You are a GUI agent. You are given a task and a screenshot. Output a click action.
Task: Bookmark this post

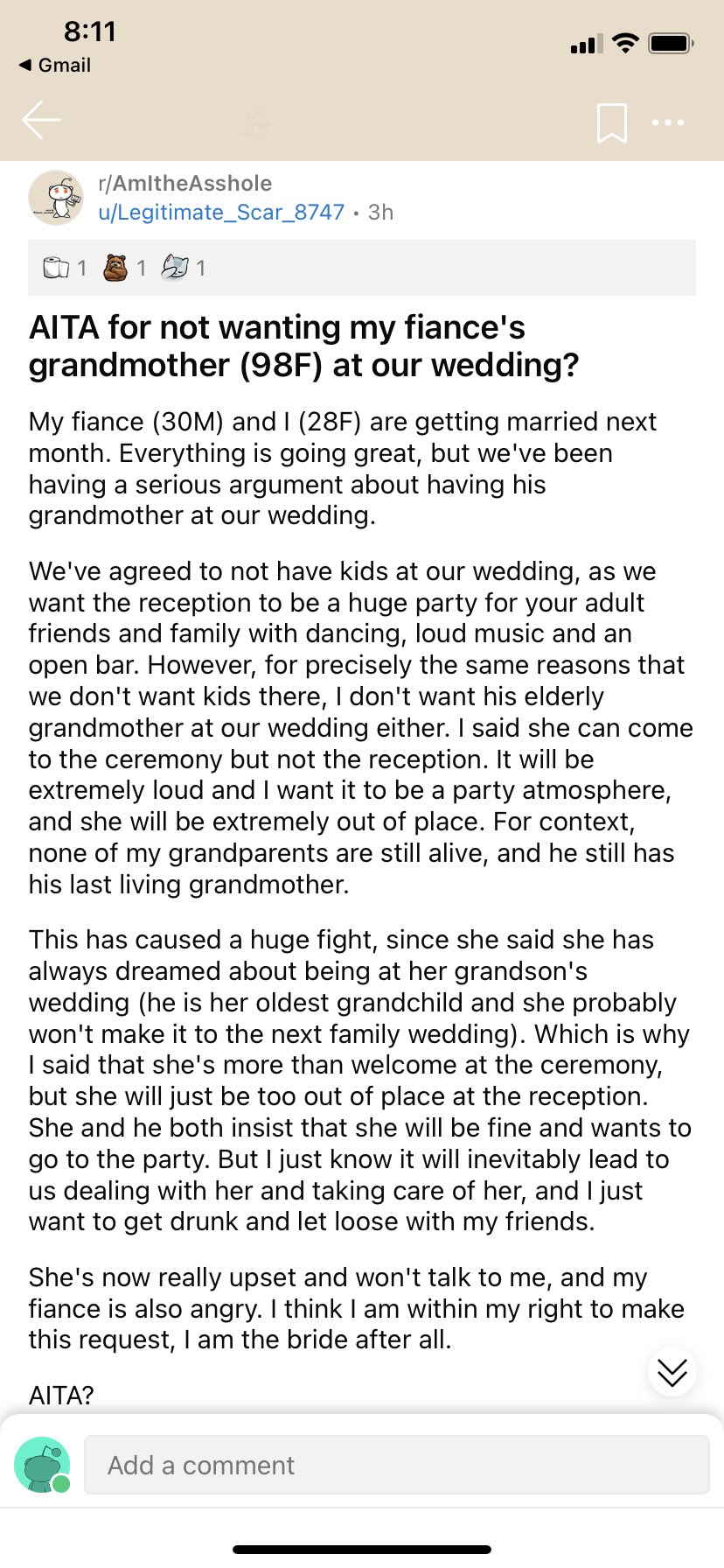611,122
